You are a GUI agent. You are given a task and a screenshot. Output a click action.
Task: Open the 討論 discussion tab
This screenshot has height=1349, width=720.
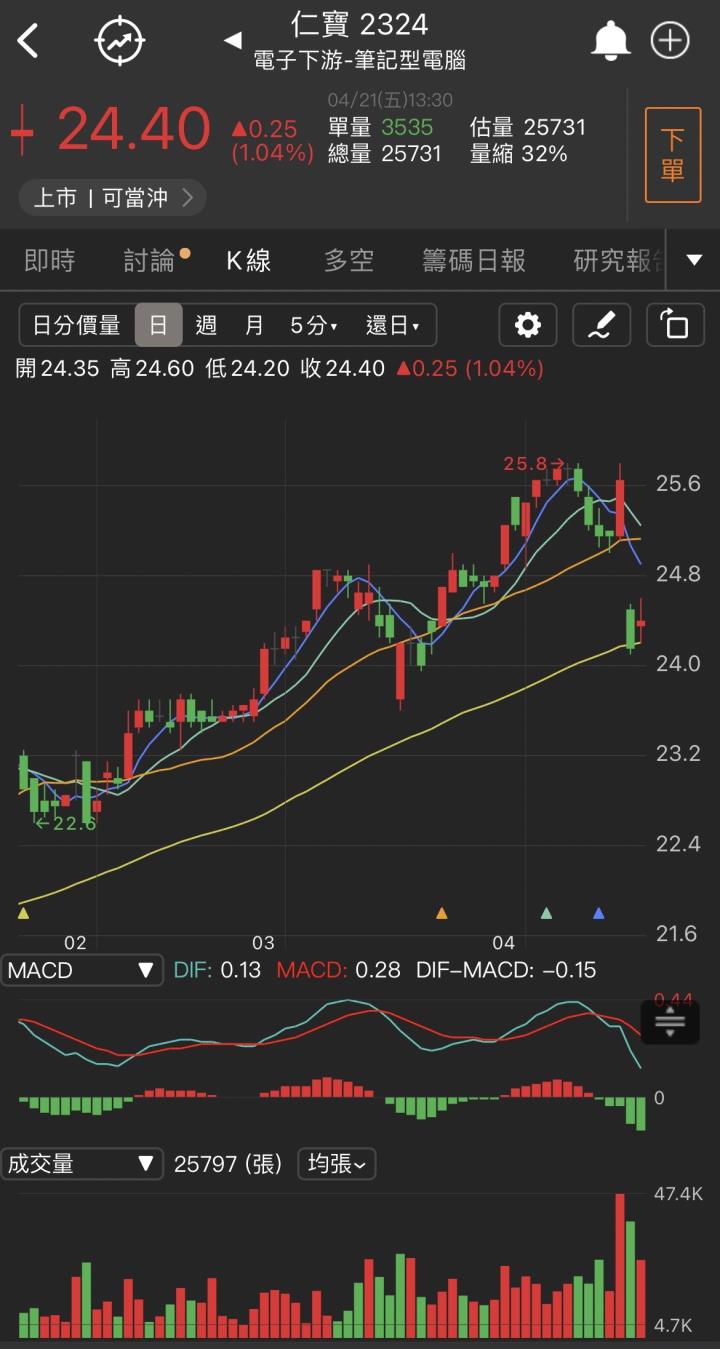(150, 261)
